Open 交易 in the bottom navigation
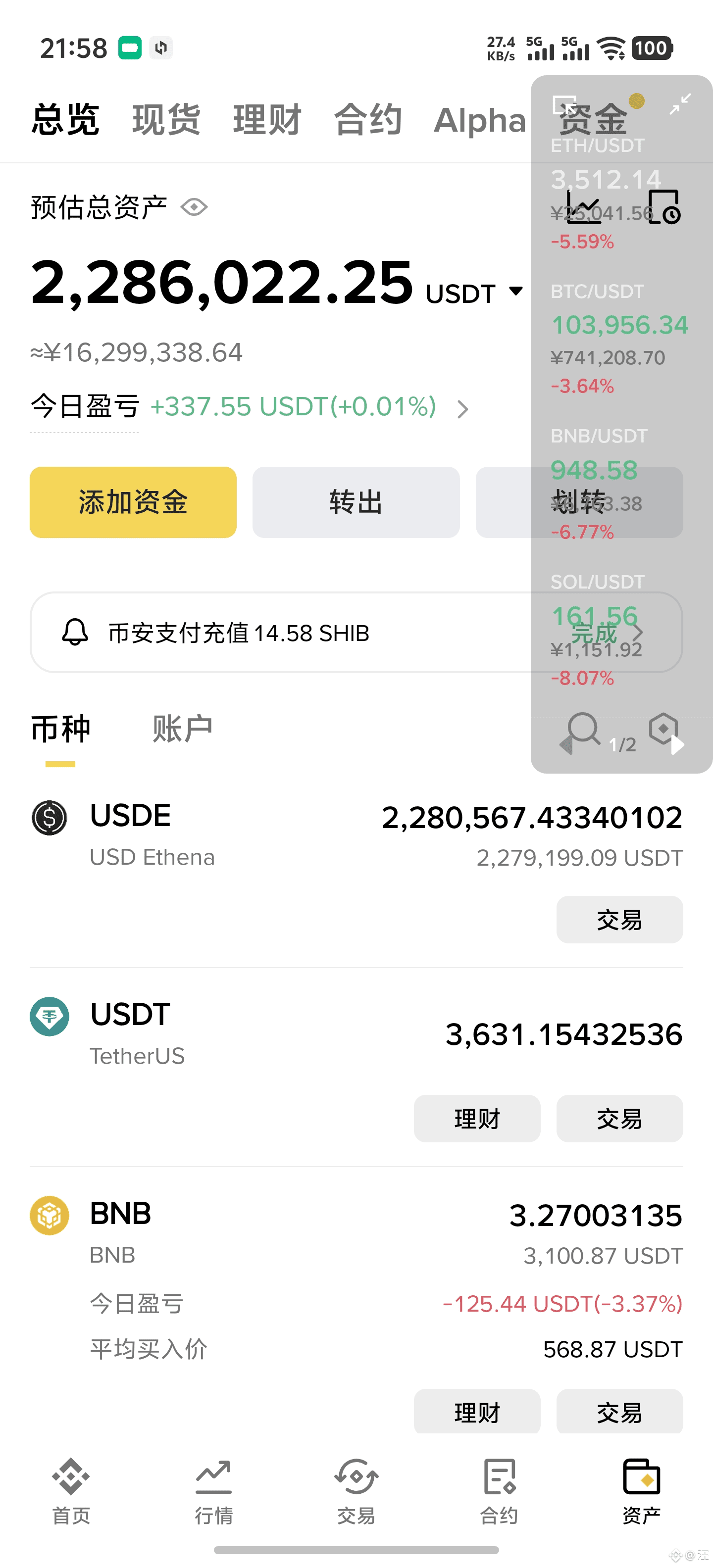 (x=356, y=1489)
